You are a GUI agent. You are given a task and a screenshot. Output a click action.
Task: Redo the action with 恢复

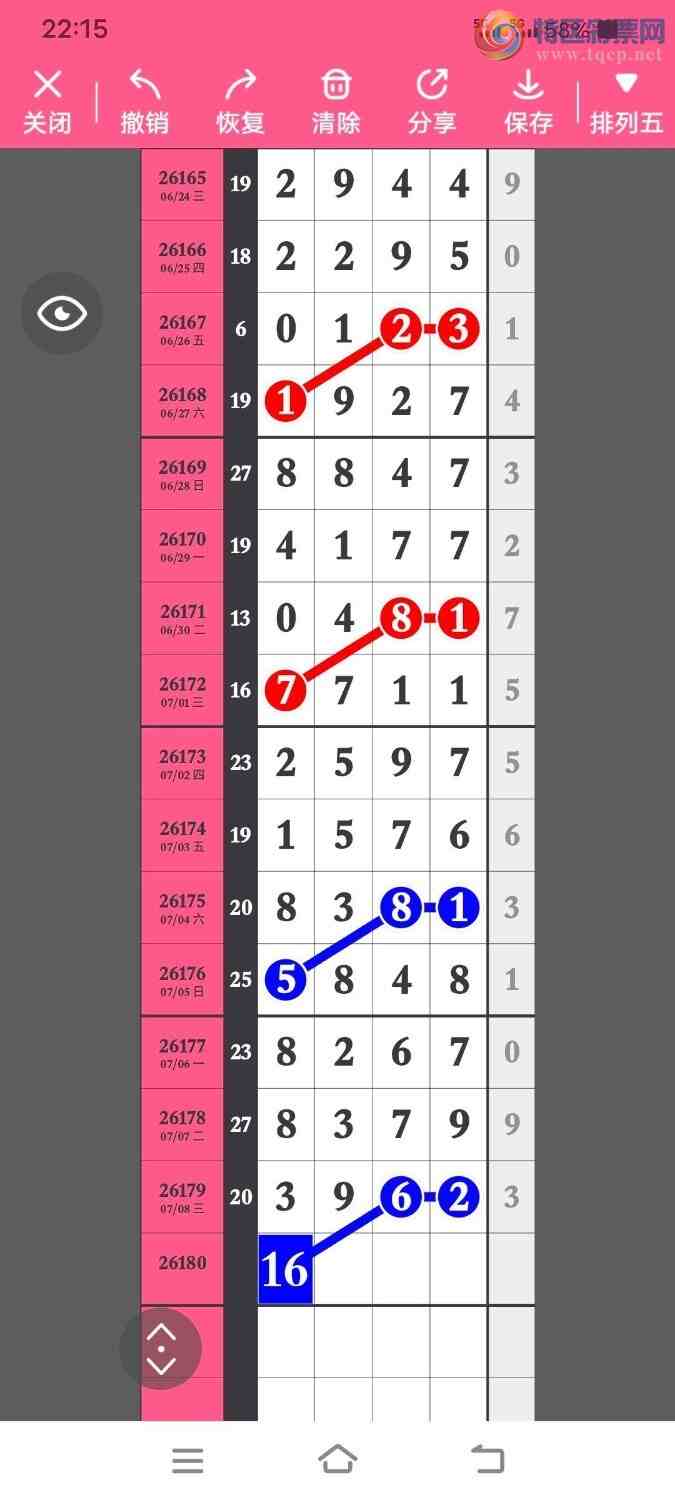click(240, 102)
